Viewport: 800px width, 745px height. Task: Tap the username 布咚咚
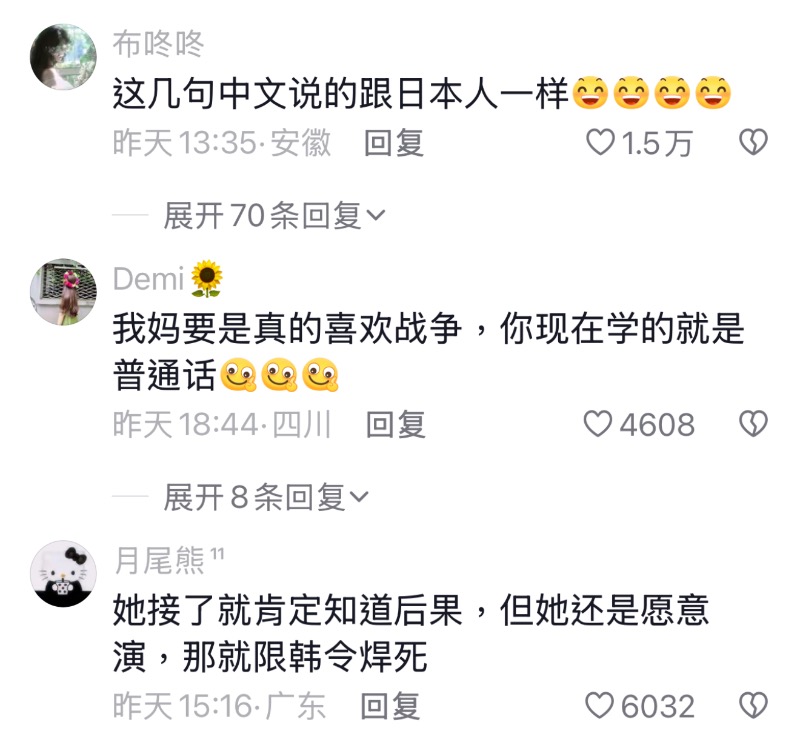(x=157, y=44)
